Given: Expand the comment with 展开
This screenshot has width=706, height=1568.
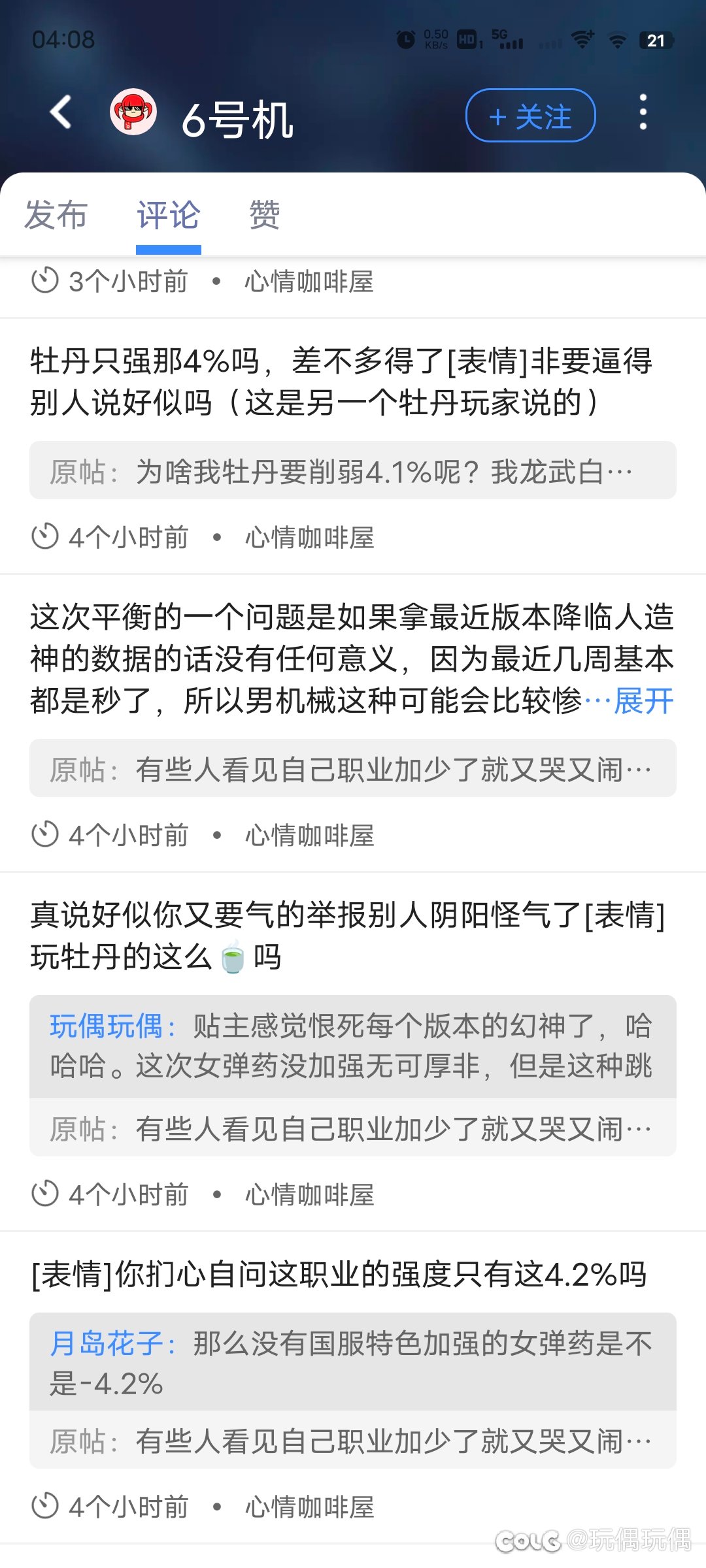Looking at the screenshot, I should point(643,701).
